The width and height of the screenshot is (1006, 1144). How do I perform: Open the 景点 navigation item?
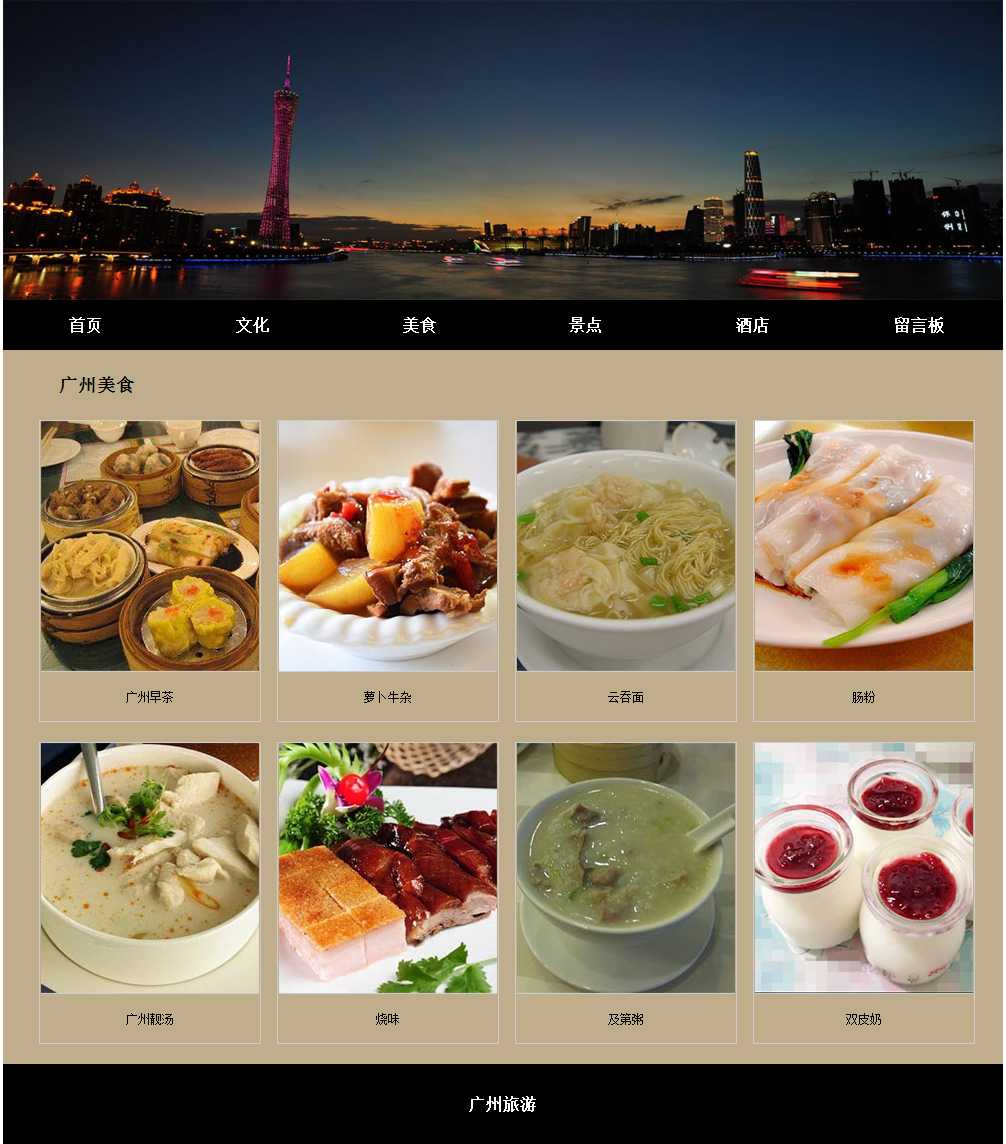[585, 325]
